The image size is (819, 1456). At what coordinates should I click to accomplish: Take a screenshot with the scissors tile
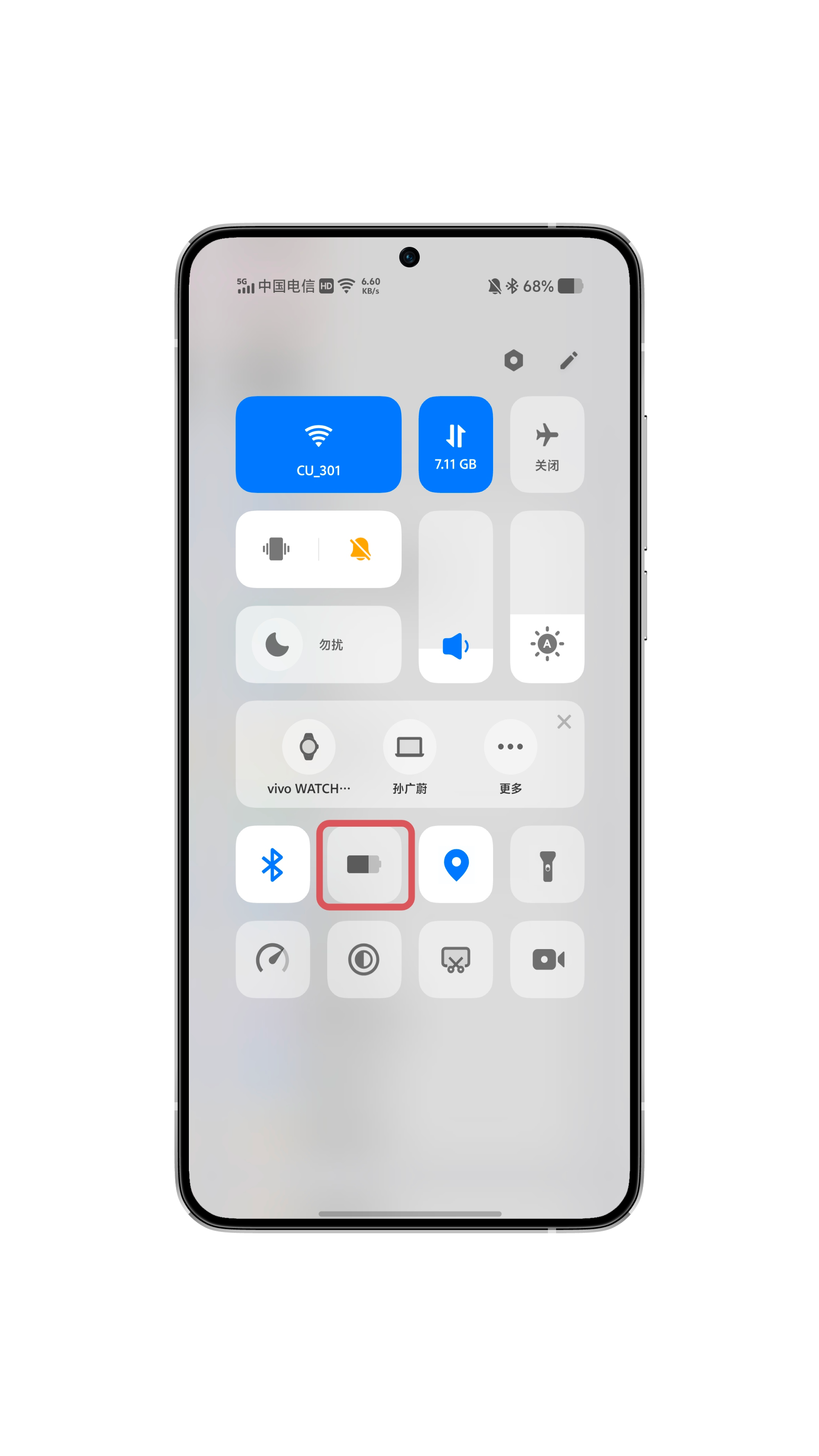[455, 959]
